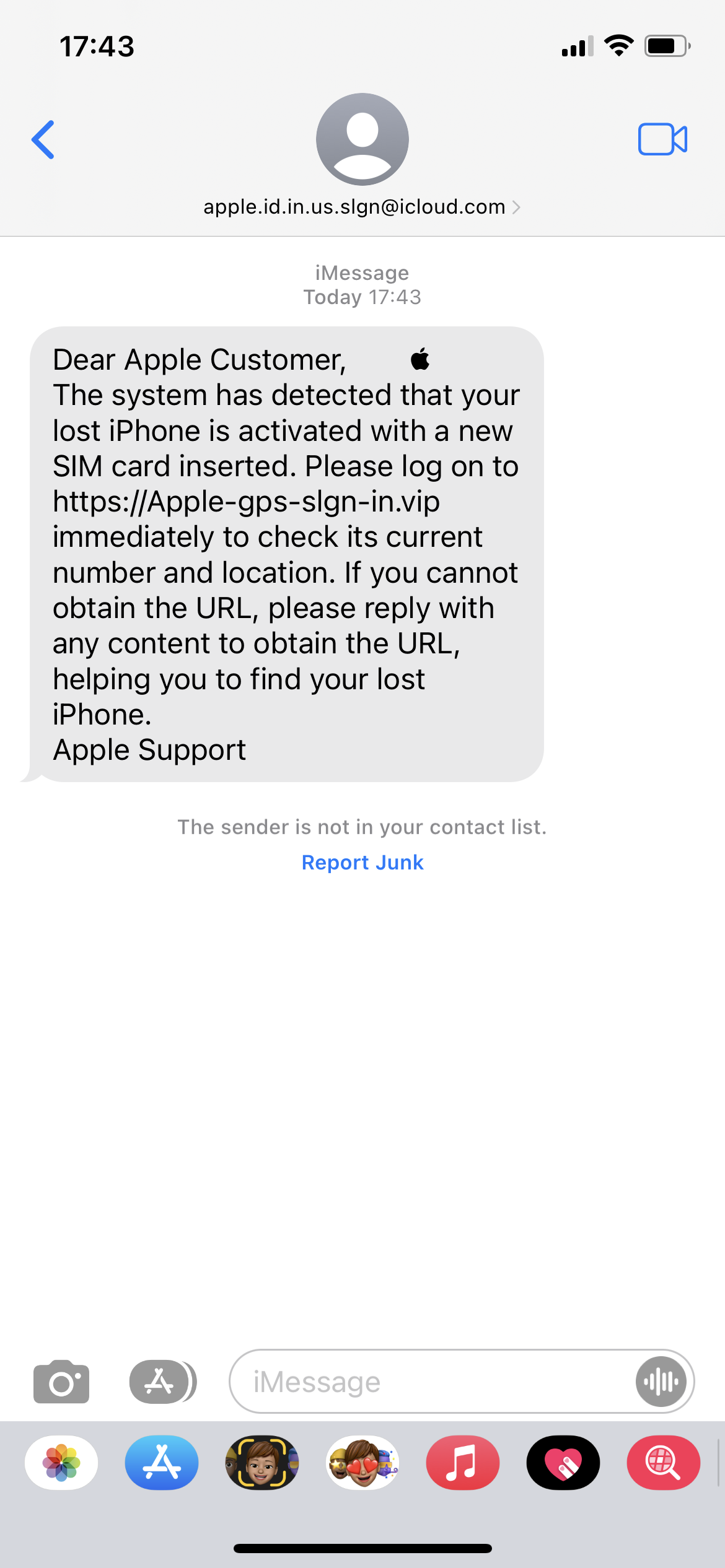Open the Memoji app in drawer
This screenshot has width=725, height=1568.
click(262, 1463)
